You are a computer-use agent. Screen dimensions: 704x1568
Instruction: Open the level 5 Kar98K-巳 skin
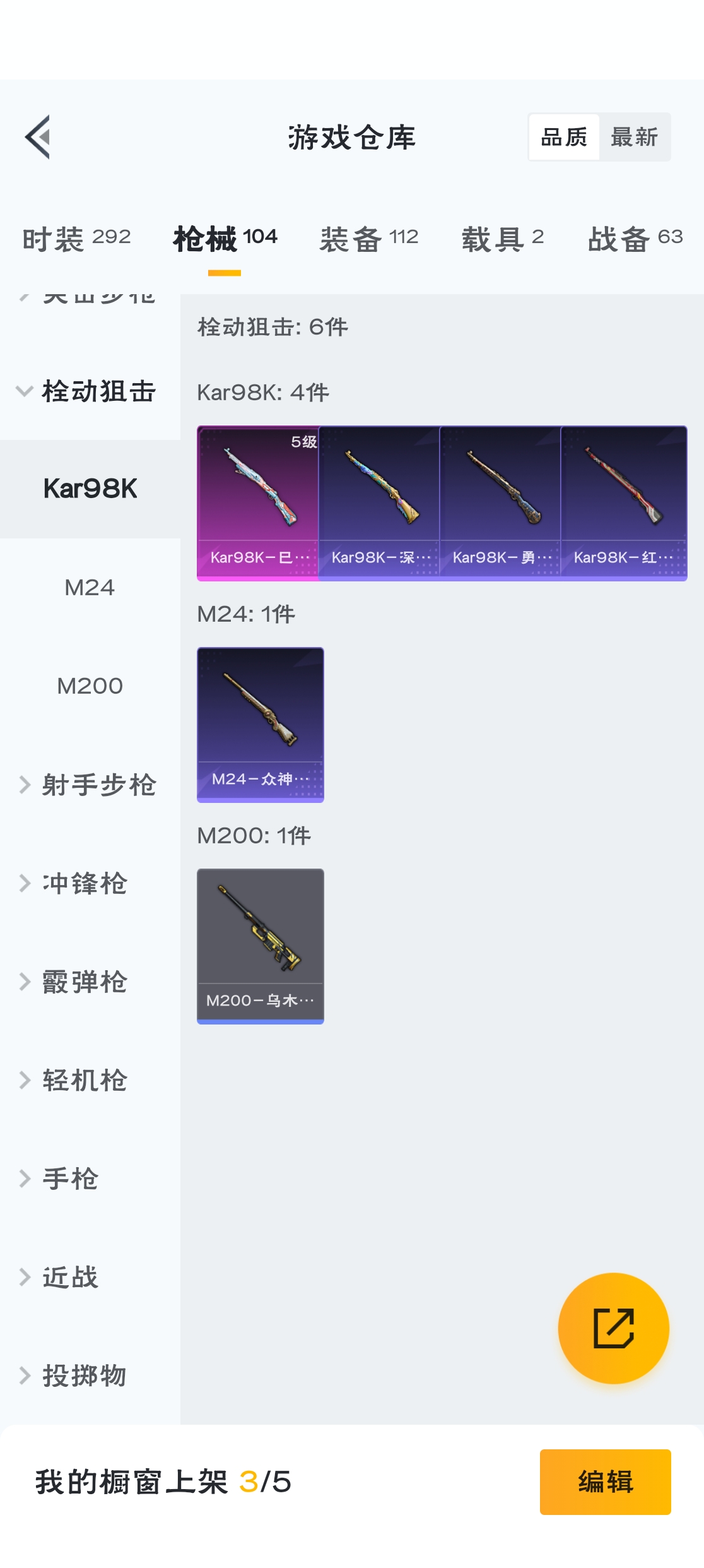(x=259, y=502)
